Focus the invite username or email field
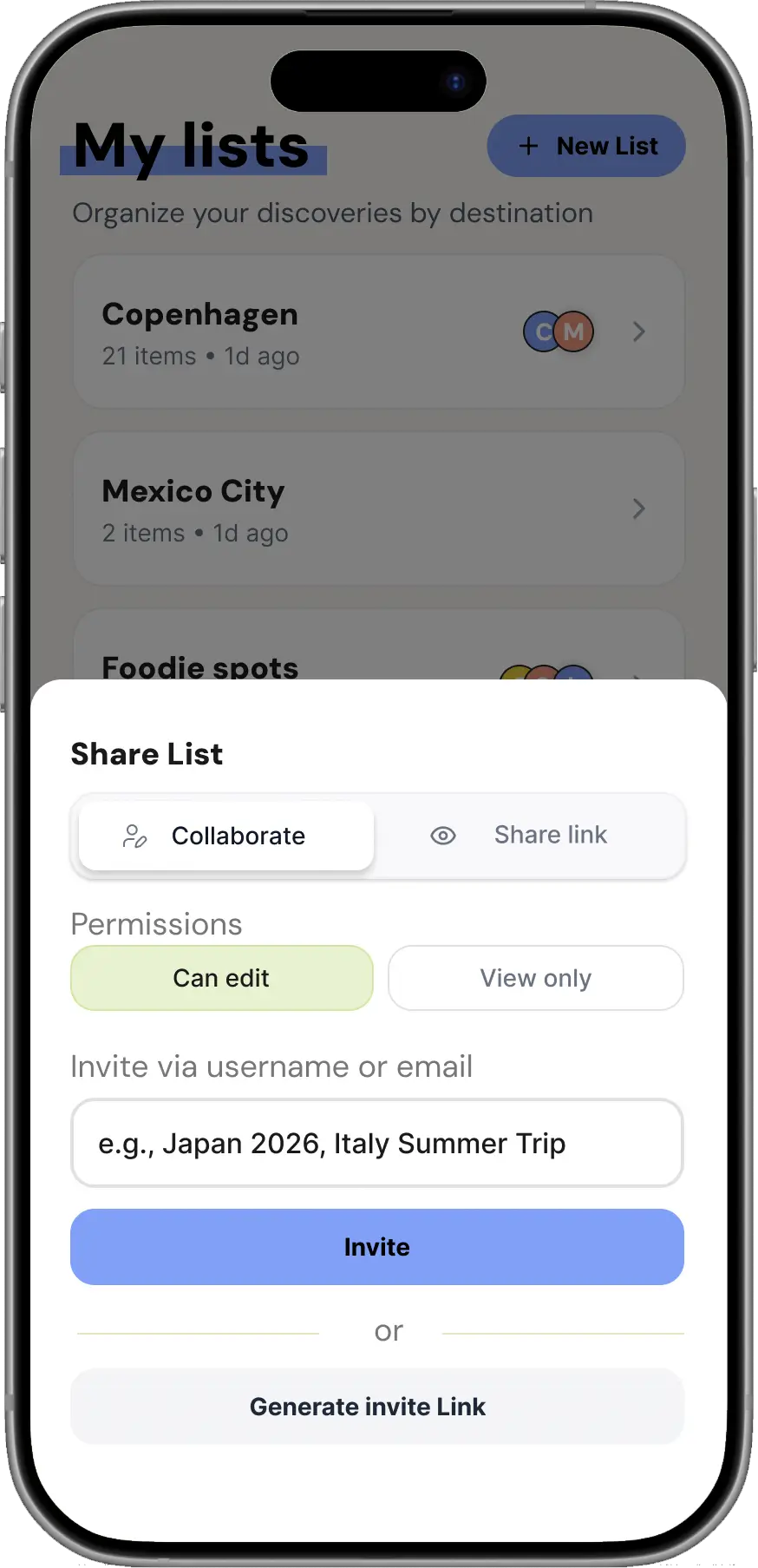The width and height of the screenshot is (758, 1568). pos(376,1143)
